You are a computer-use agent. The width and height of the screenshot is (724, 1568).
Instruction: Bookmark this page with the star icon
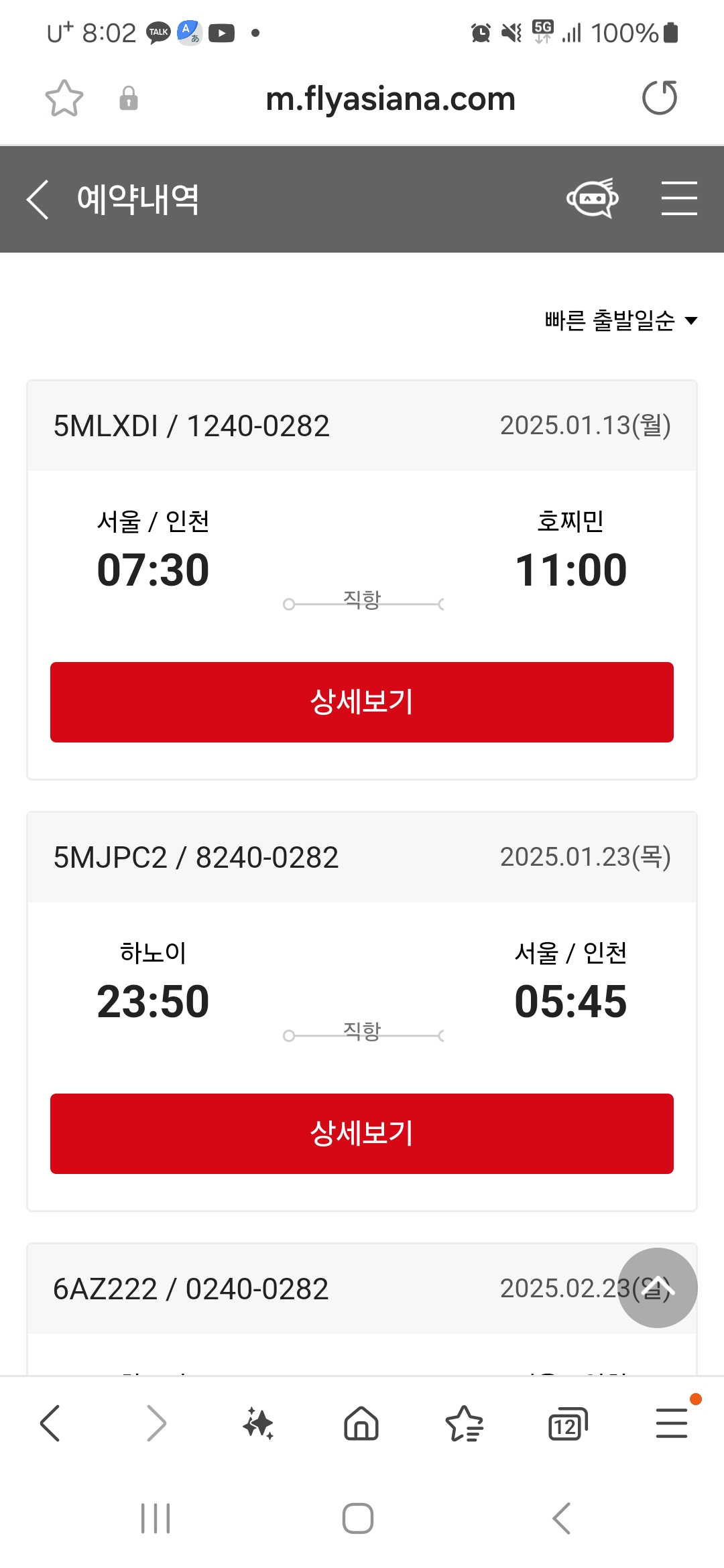(64, 99)
